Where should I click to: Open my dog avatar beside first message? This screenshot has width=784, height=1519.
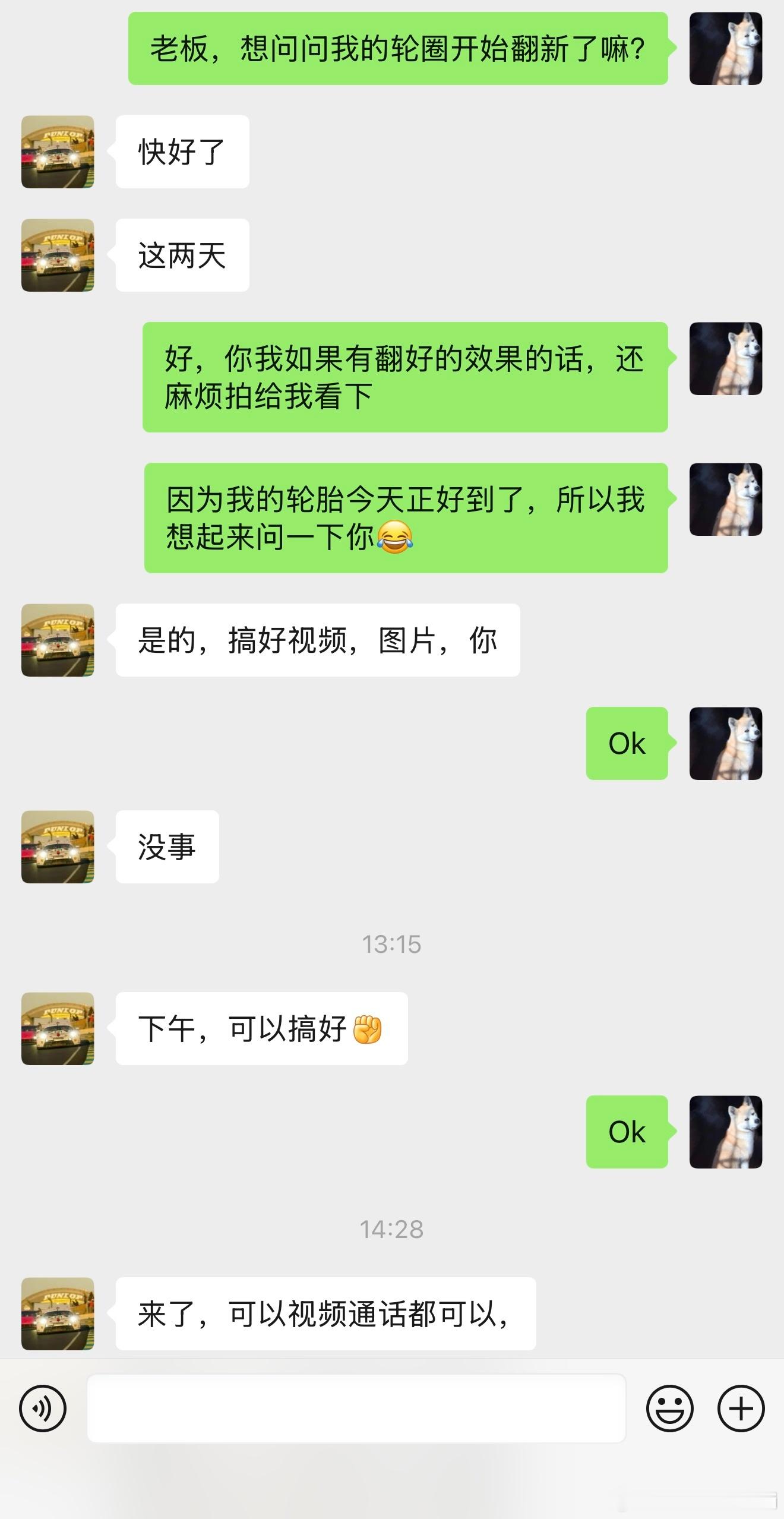coord(726,49)
